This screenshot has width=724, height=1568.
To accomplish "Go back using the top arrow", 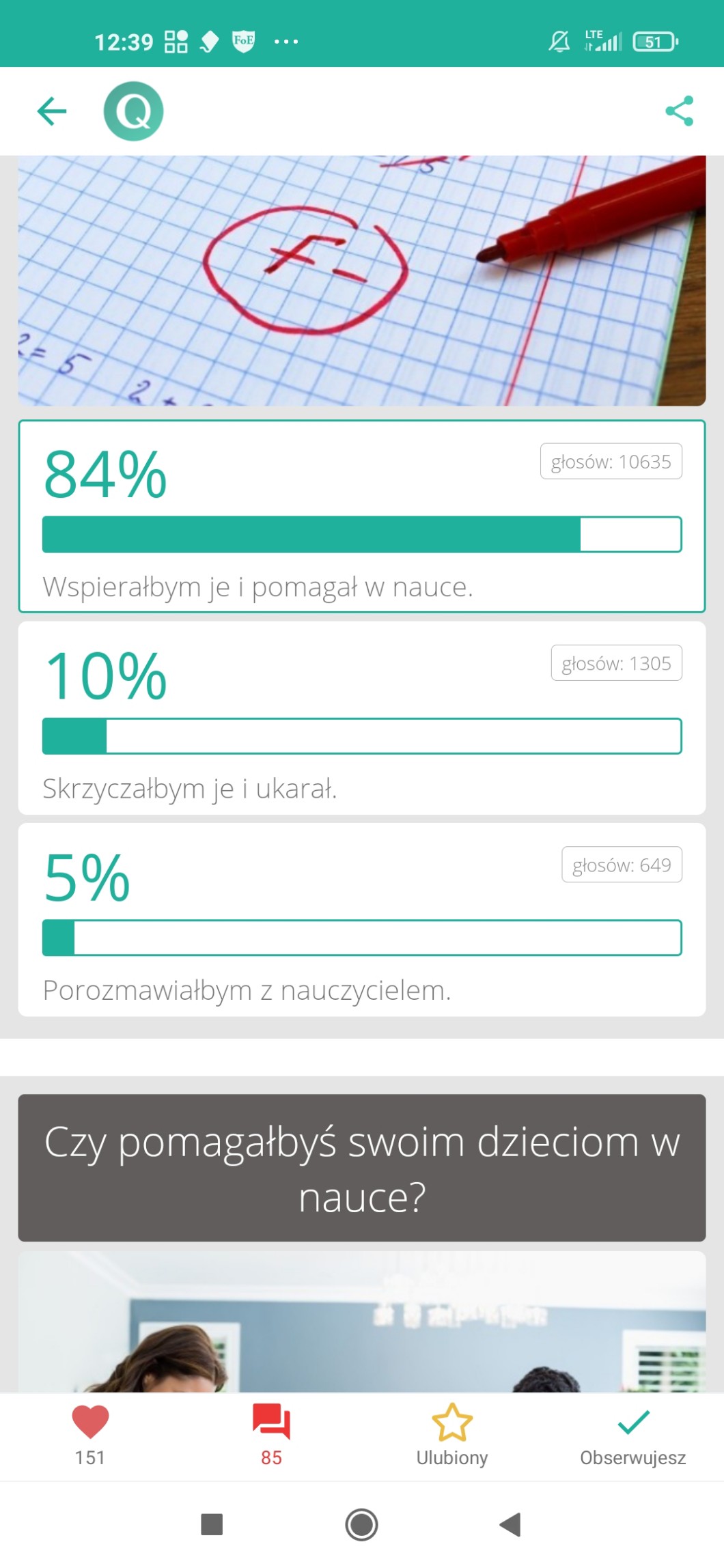I will pos(52,111).
